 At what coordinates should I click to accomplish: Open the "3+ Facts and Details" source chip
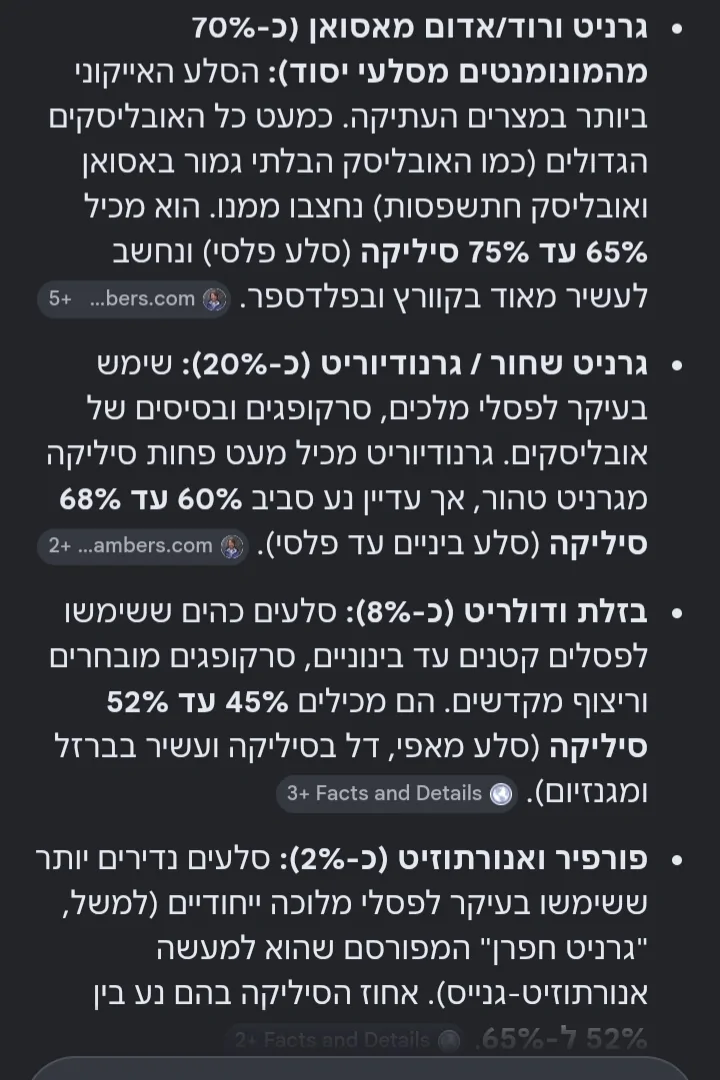point(397,793)
